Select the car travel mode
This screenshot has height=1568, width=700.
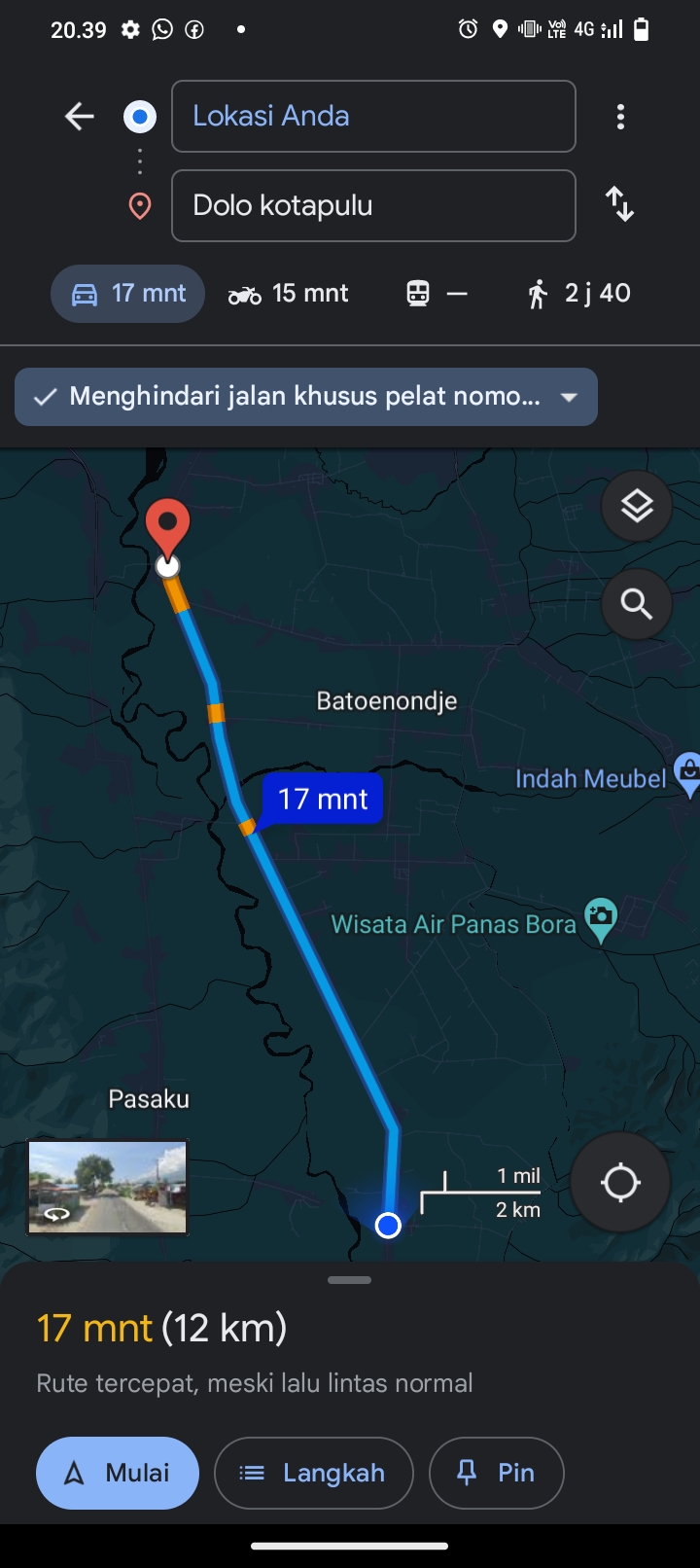127,293
